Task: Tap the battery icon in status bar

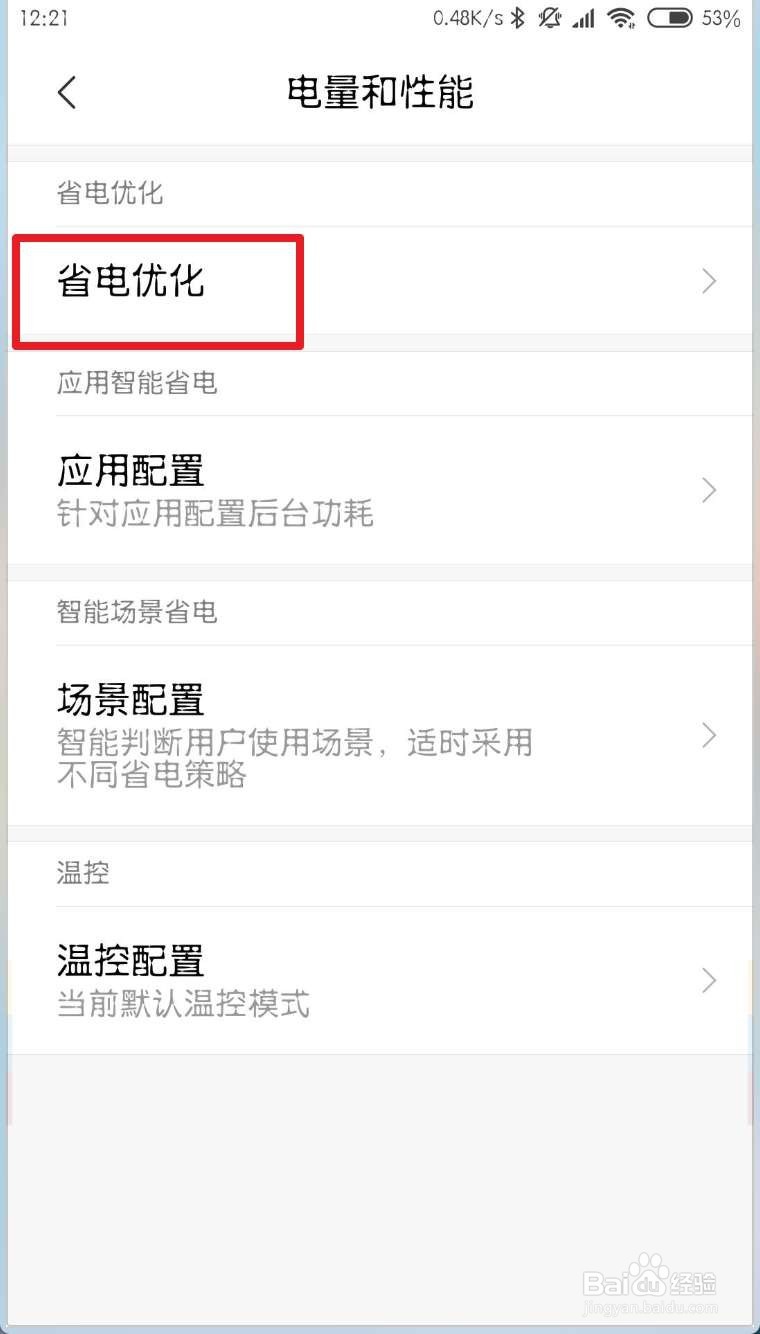Action: click(x=668, y=18)
